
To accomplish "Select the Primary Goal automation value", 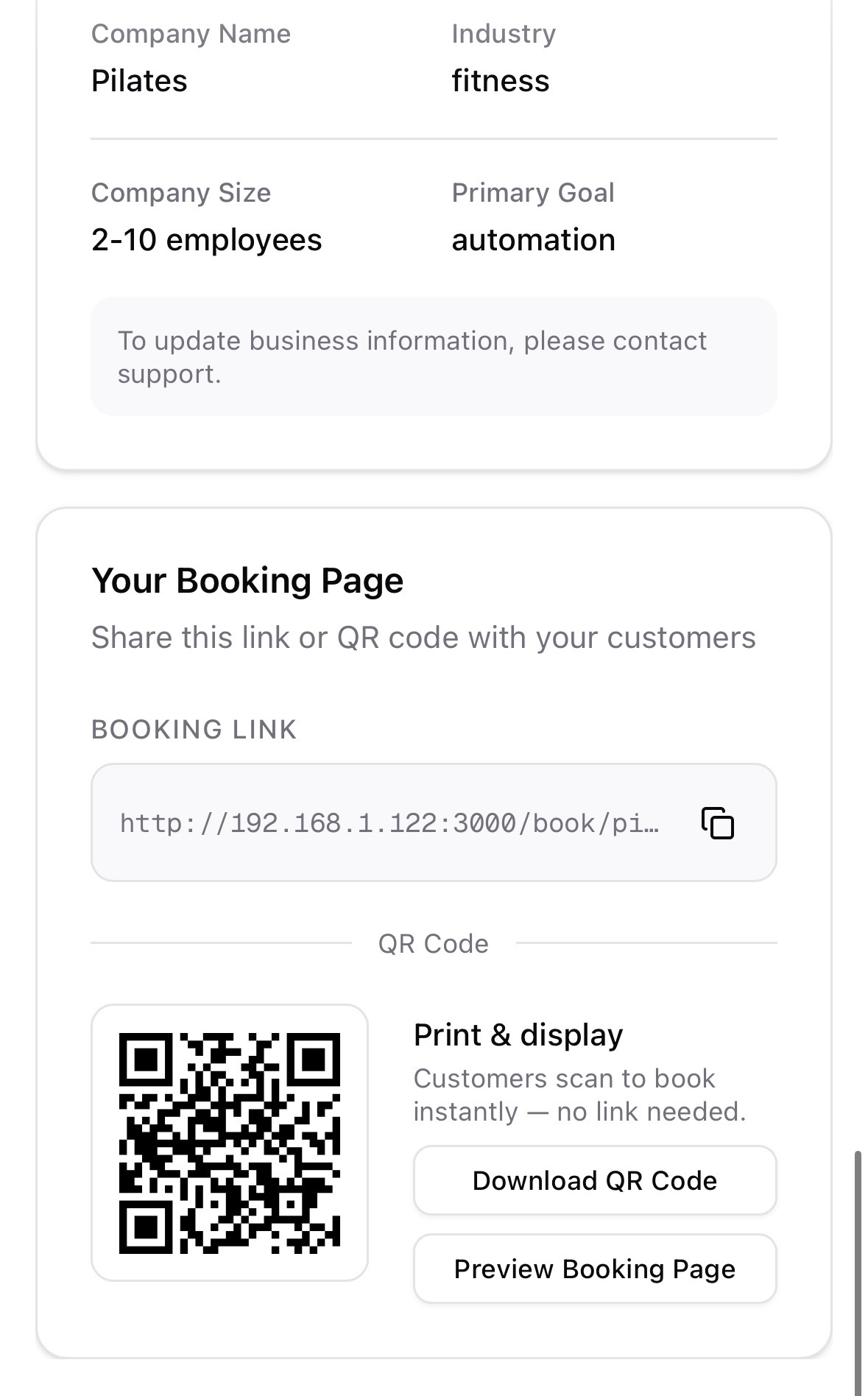I will coord(533,239).
